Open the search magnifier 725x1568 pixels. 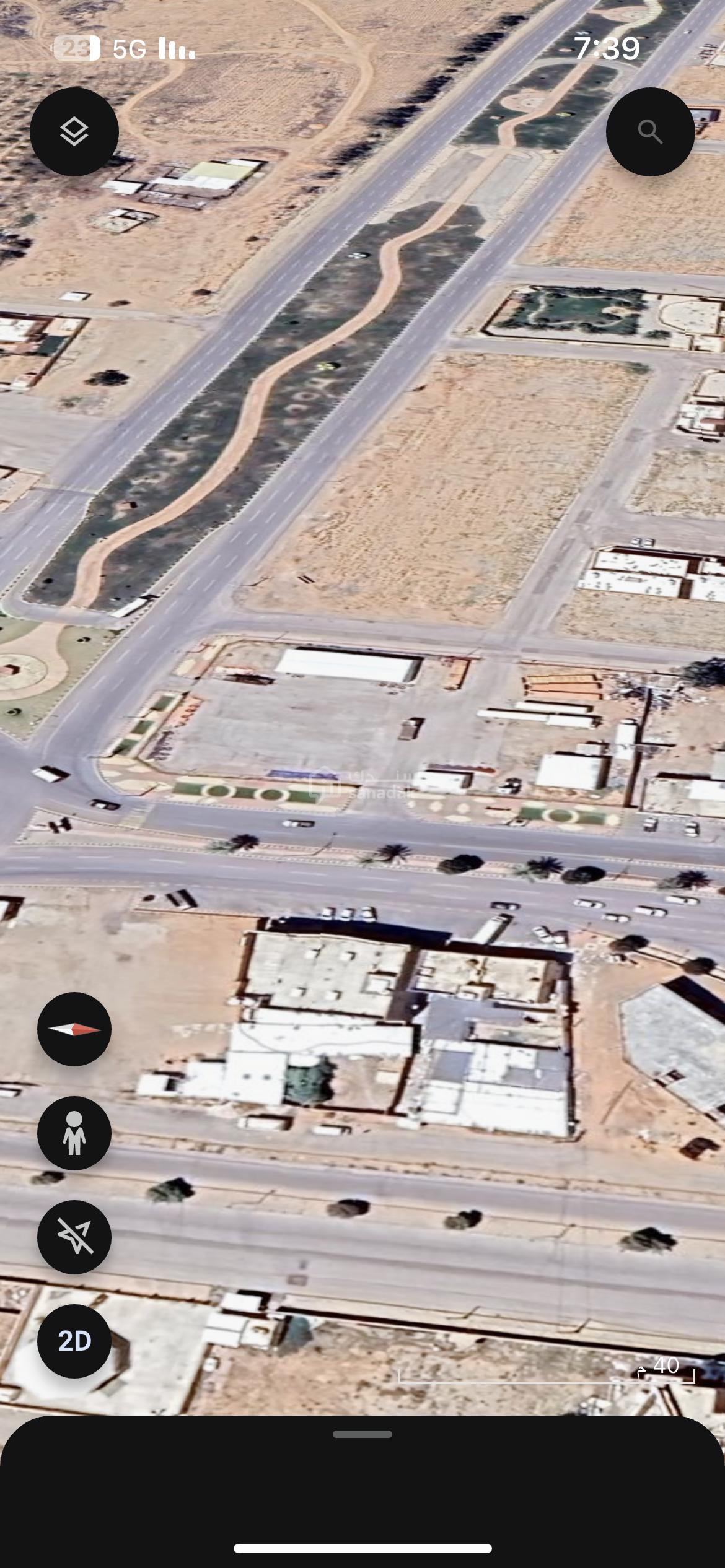[x=649, y=132]
